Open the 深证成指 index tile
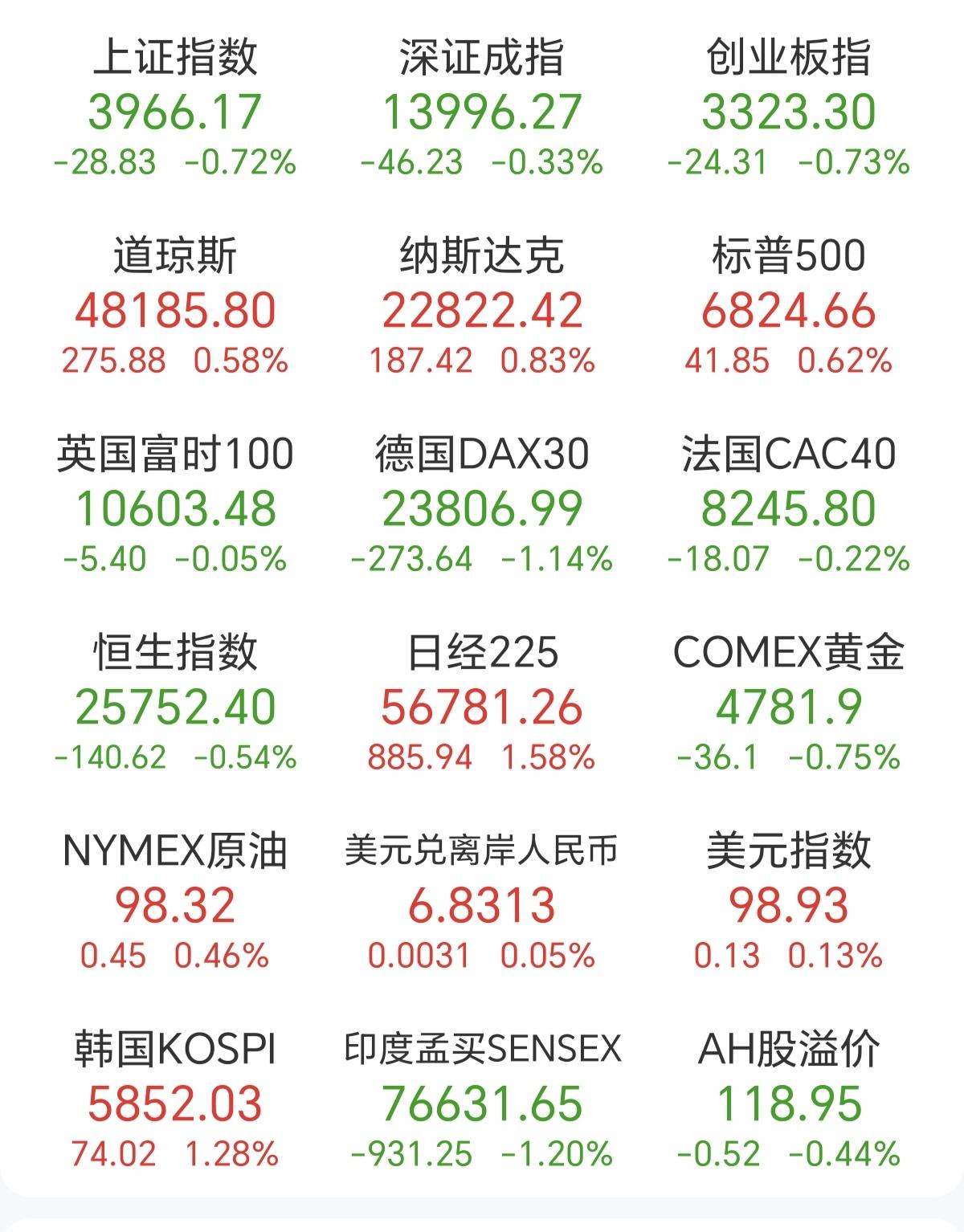Screen dimensions: 964x1232 [x=482, y=108]
